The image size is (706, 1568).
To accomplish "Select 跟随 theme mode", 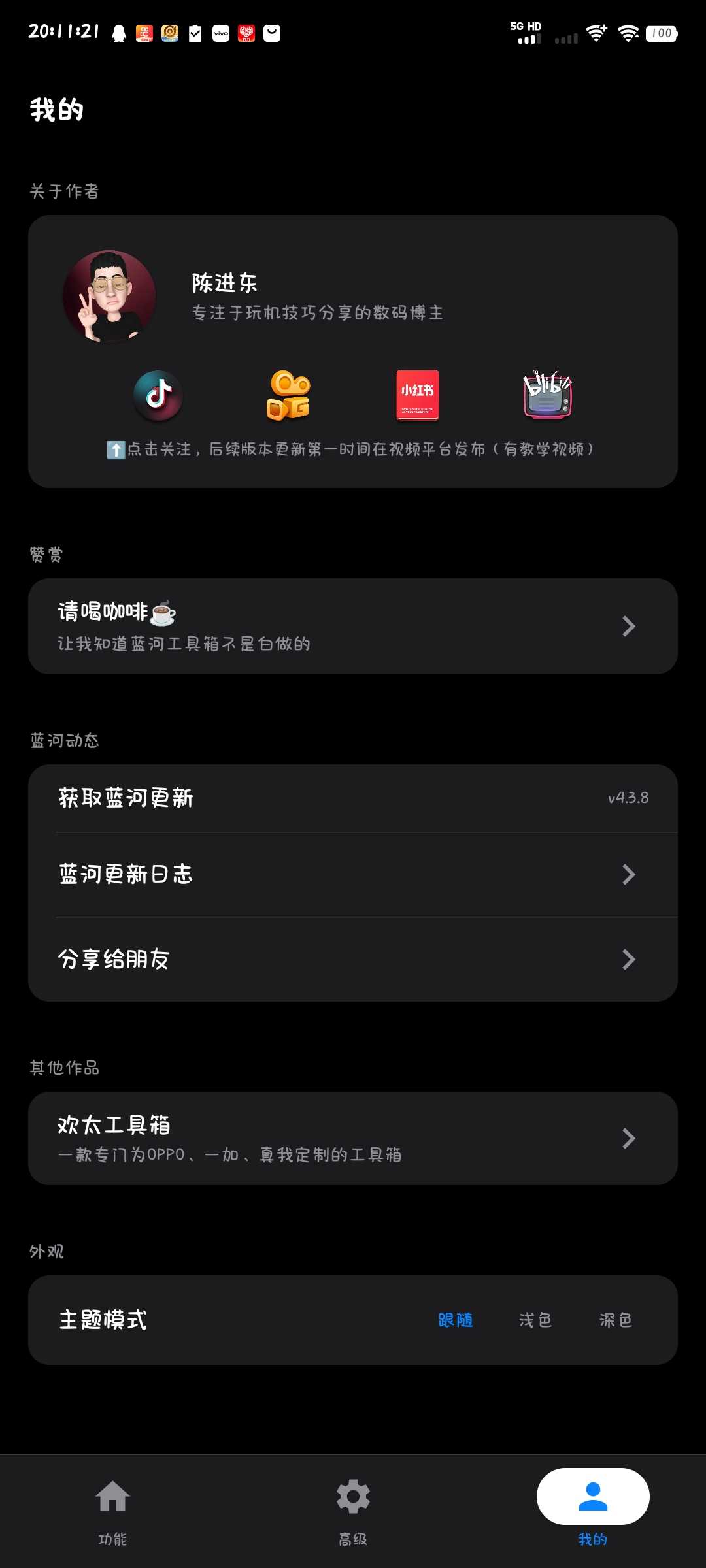I will (x=455, y=1320).
